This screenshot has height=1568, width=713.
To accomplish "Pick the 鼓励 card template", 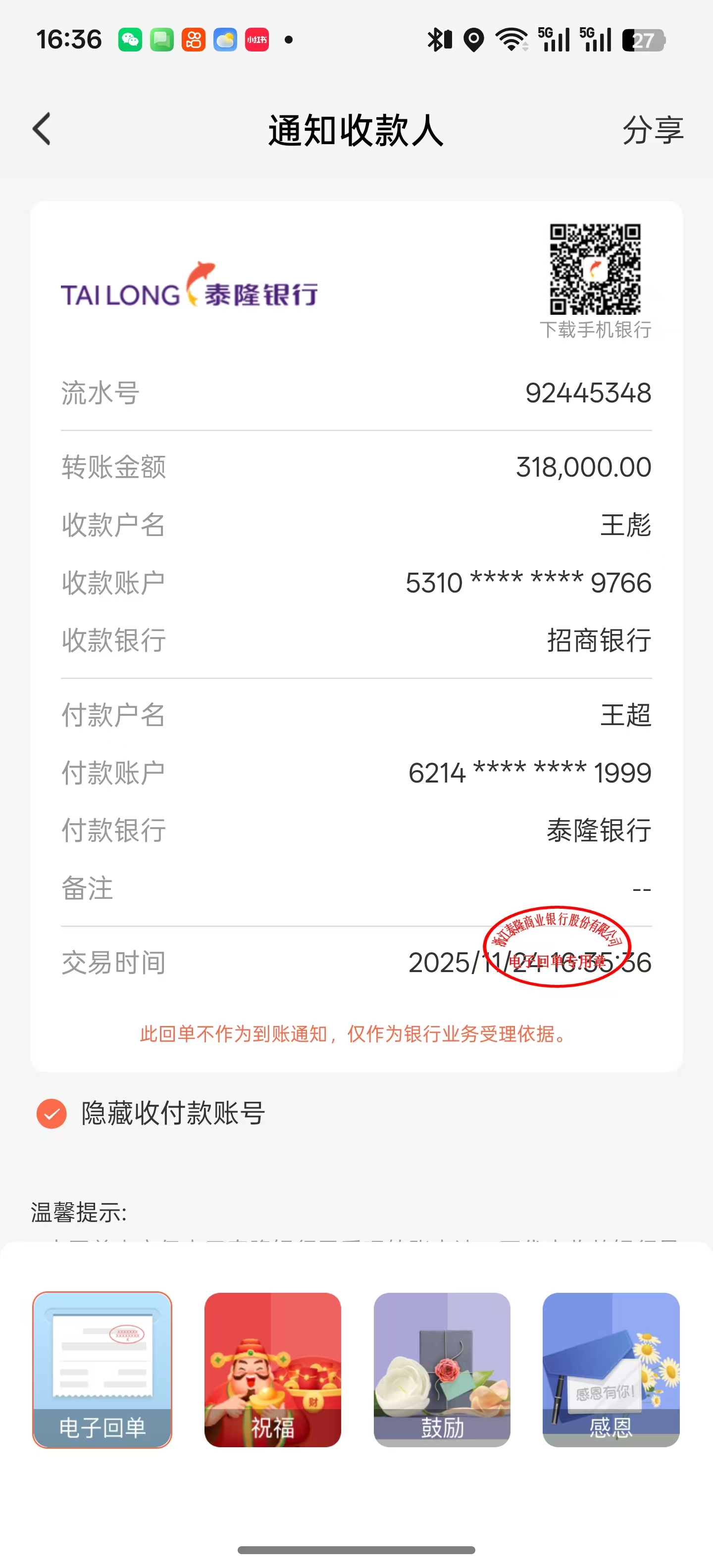I will tap(442, 1370).
